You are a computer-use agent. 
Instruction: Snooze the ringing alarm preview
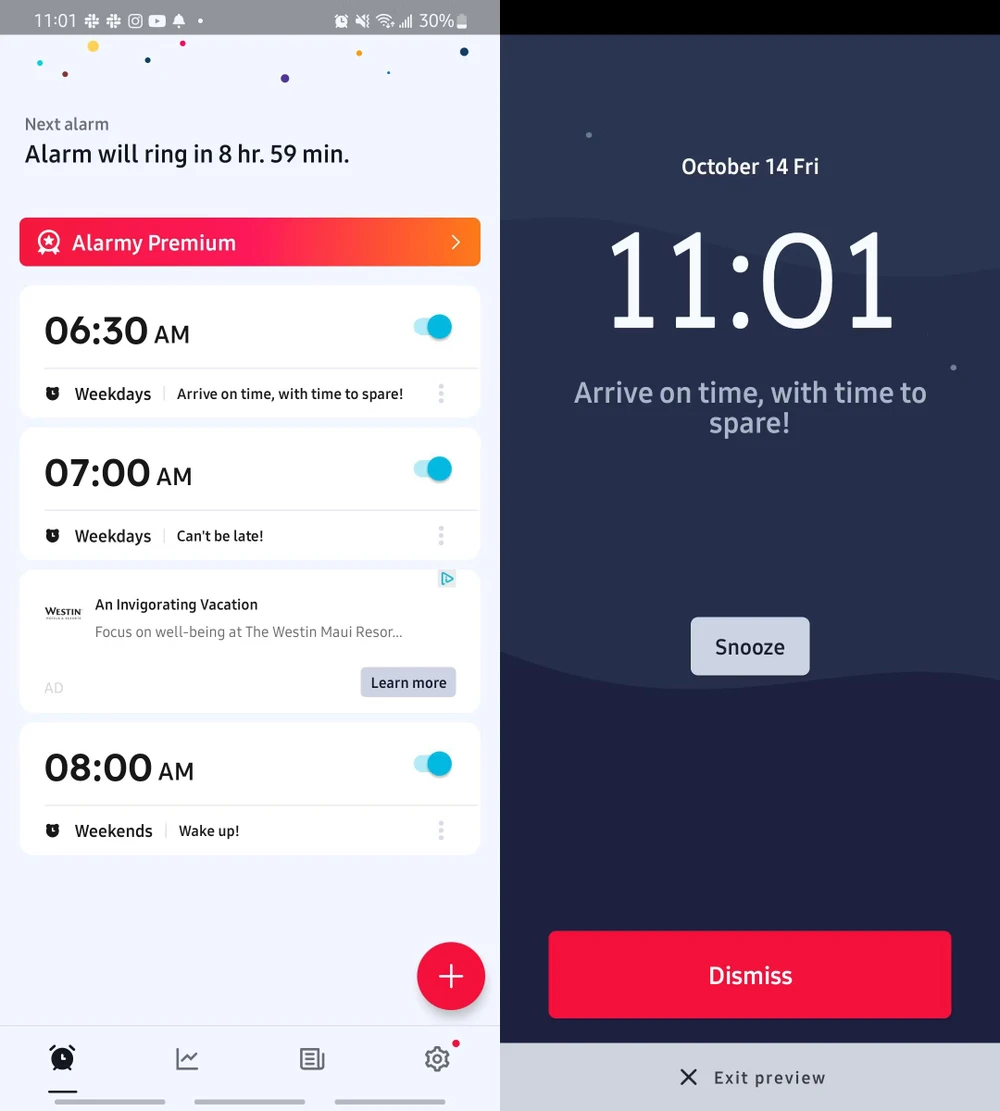pyautogui.click(x=750, y=646)
